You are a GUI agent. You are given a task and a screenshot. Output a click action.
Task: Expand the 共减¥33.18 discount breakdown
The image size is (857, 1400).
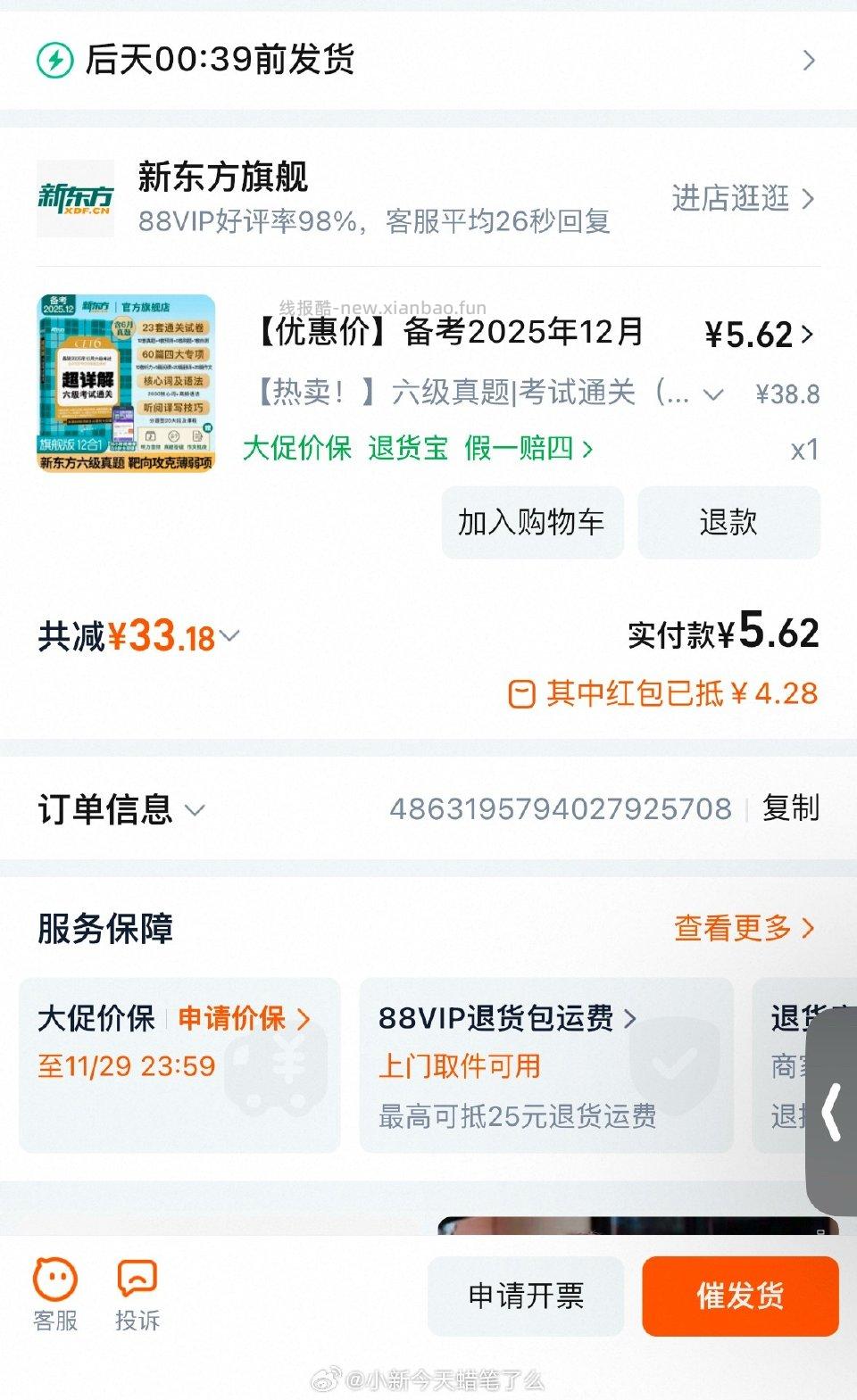point(229,636)
